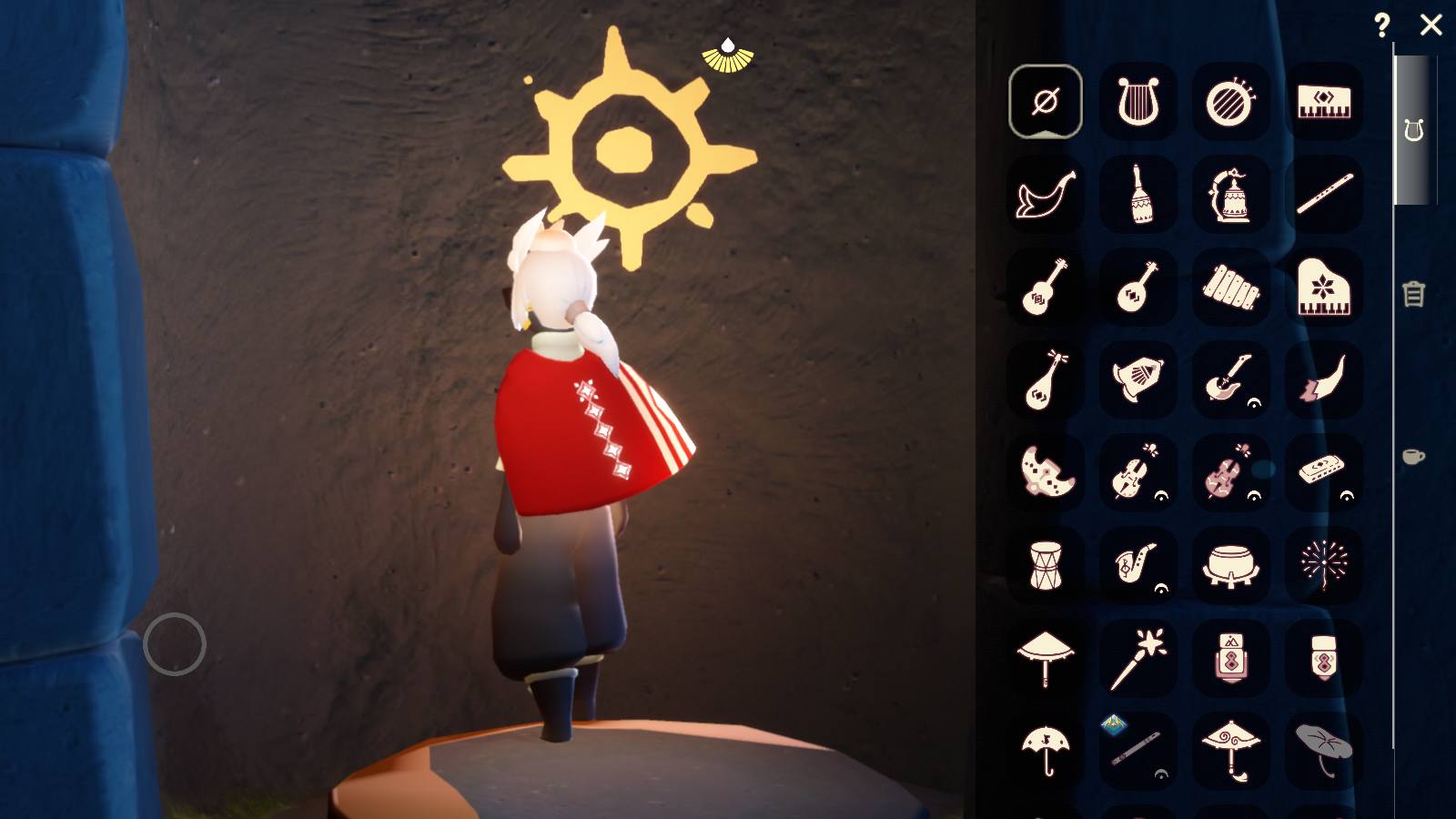Switch to the lantern props tab
The image size is (1456, 819).
coord(1413,294)
